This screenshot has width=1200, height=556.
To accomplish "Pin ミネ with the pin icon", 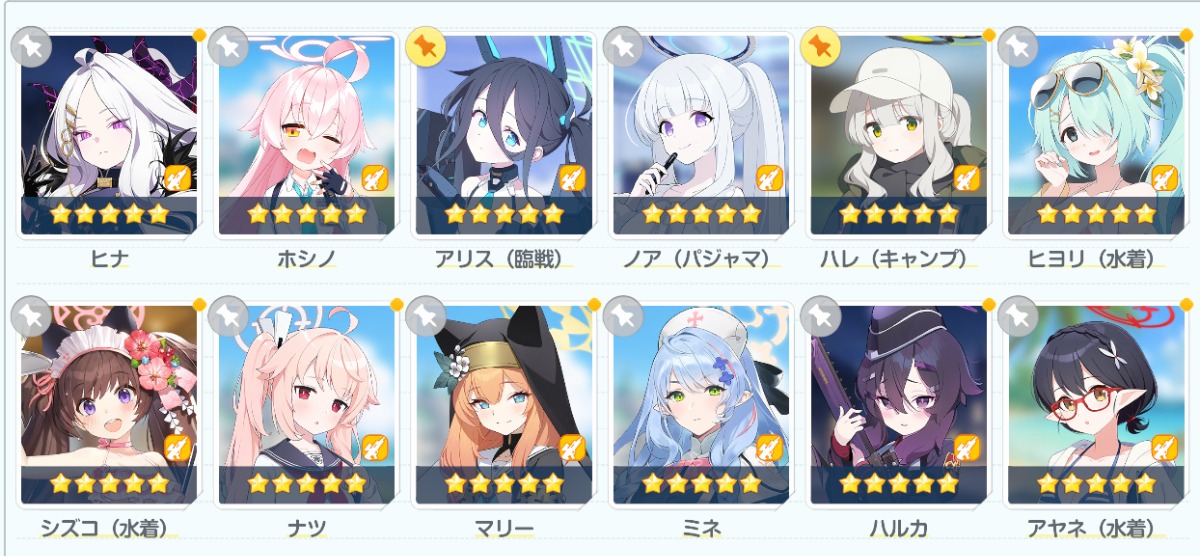I will pos(622,316).
